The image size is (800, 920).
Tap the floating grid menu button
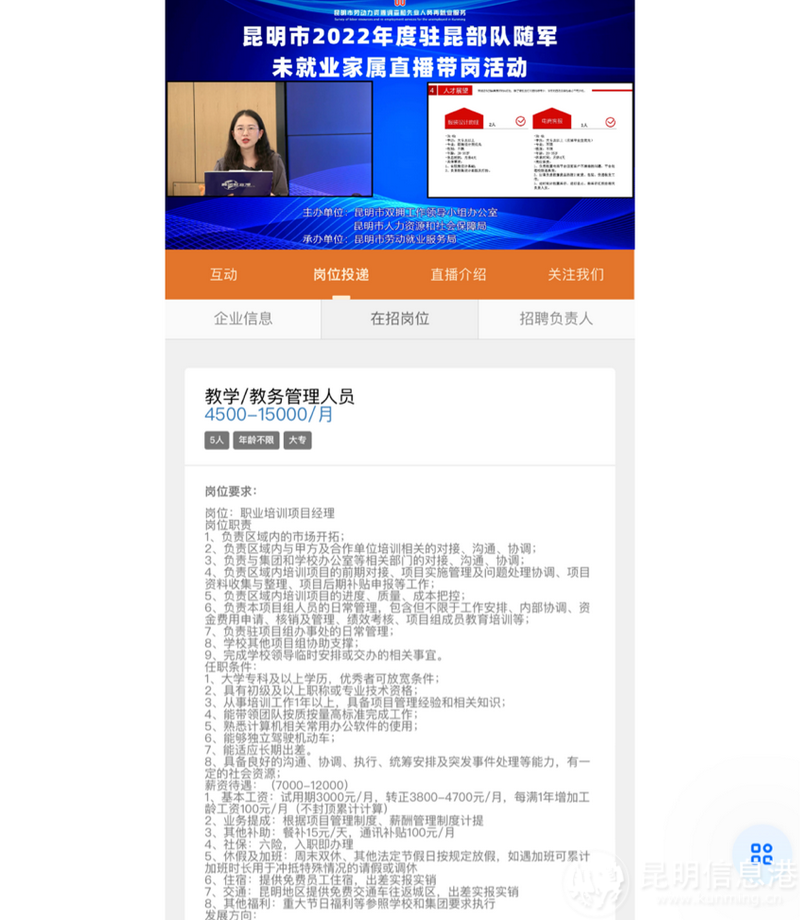pos(762,853)
